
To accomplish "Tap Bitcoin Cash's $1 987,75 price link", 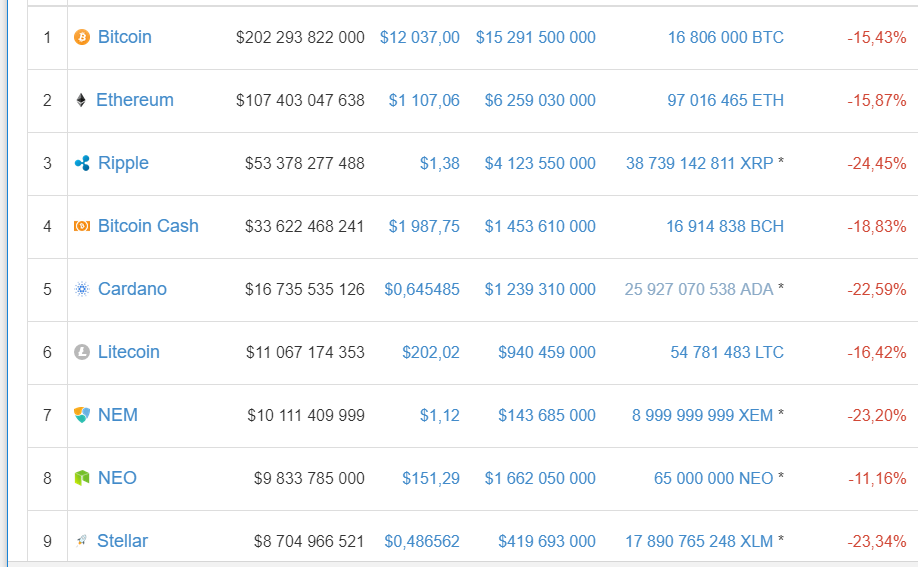I will tap(424, 226).
